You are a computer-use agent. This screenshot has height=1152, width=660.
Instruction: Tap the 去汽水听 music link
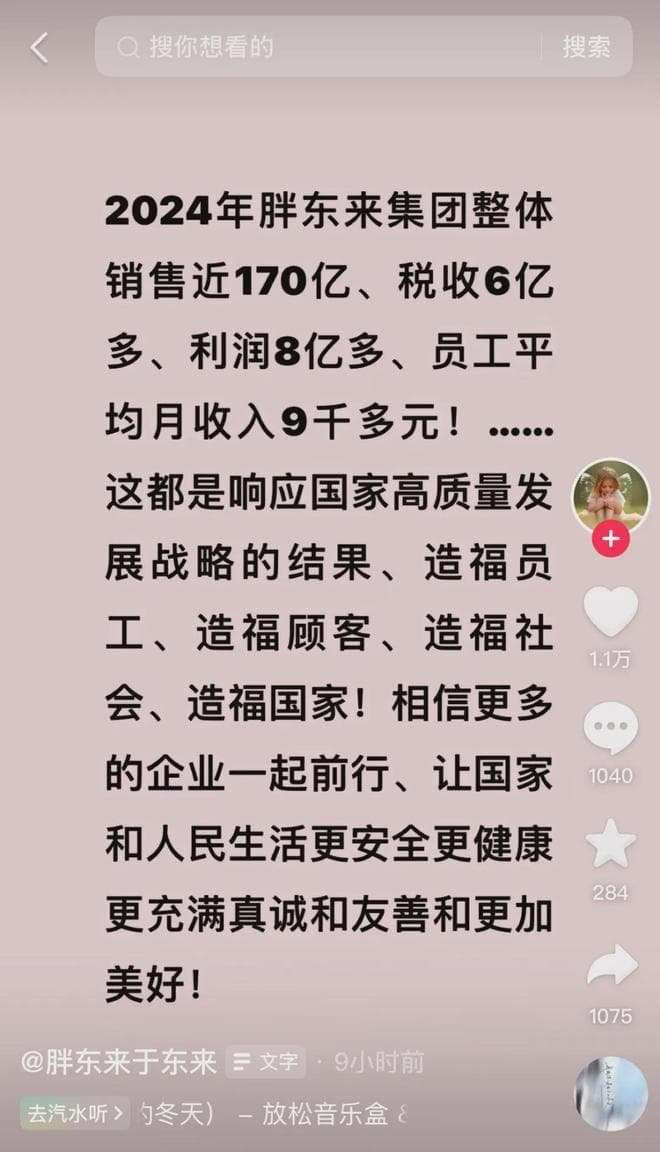click(x=75, y=1113)
